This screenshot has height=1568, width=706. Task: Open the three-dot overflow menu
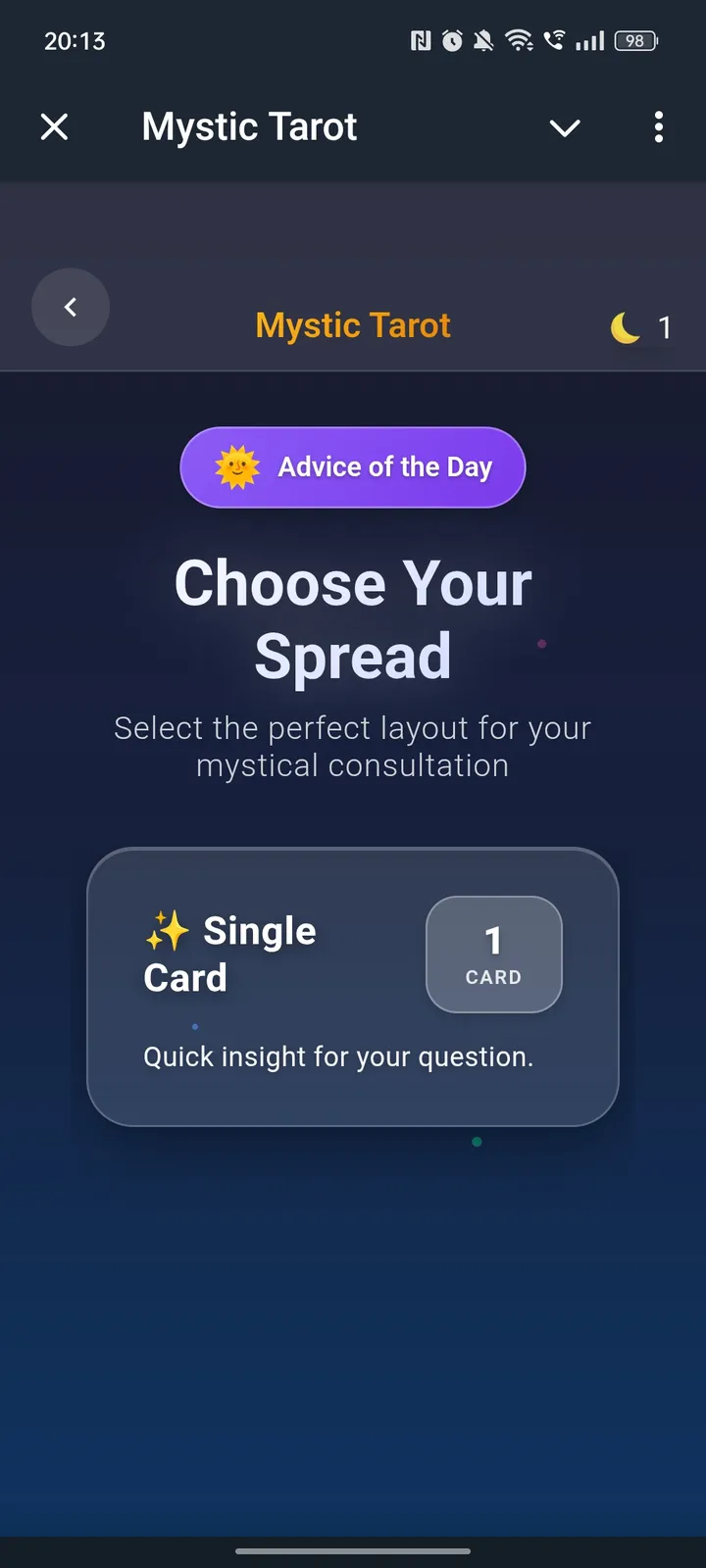[658, 126]
